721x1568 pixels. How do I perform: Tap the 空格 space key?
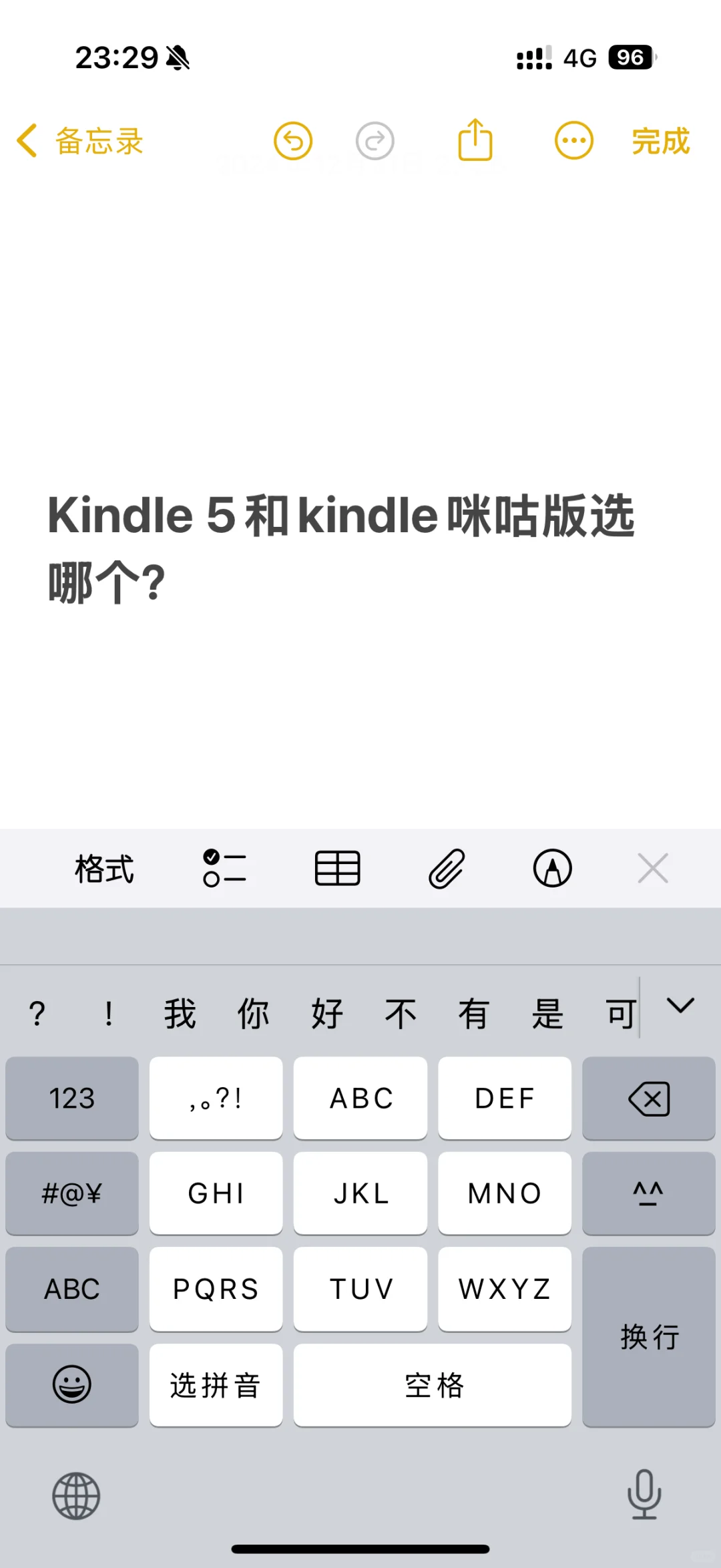(433, 1385)
